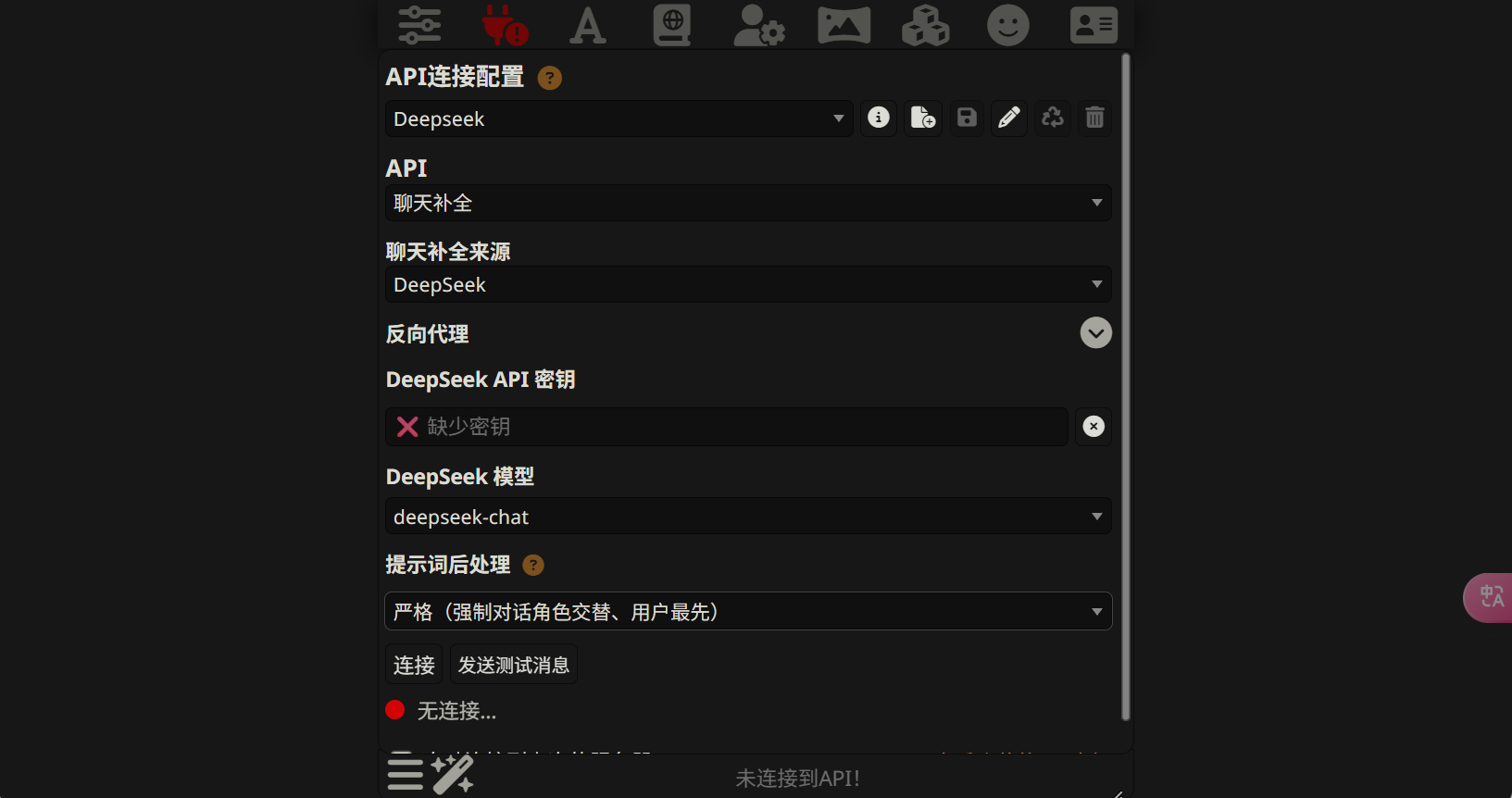
Task: Open the AI response configuration sliders panel
Action: (x=419, y=25)
